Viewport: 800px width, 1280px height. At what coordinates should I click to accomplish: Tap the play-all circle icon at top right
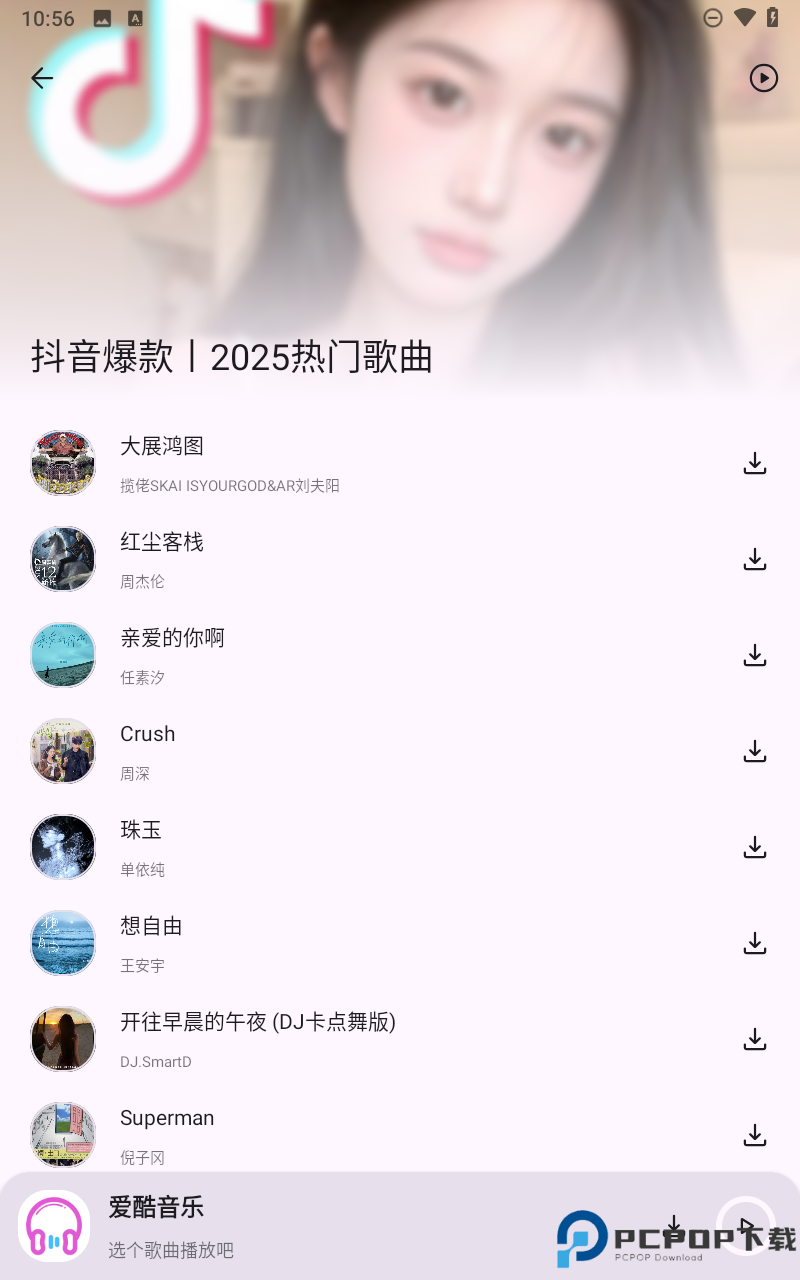click(763, 78)
